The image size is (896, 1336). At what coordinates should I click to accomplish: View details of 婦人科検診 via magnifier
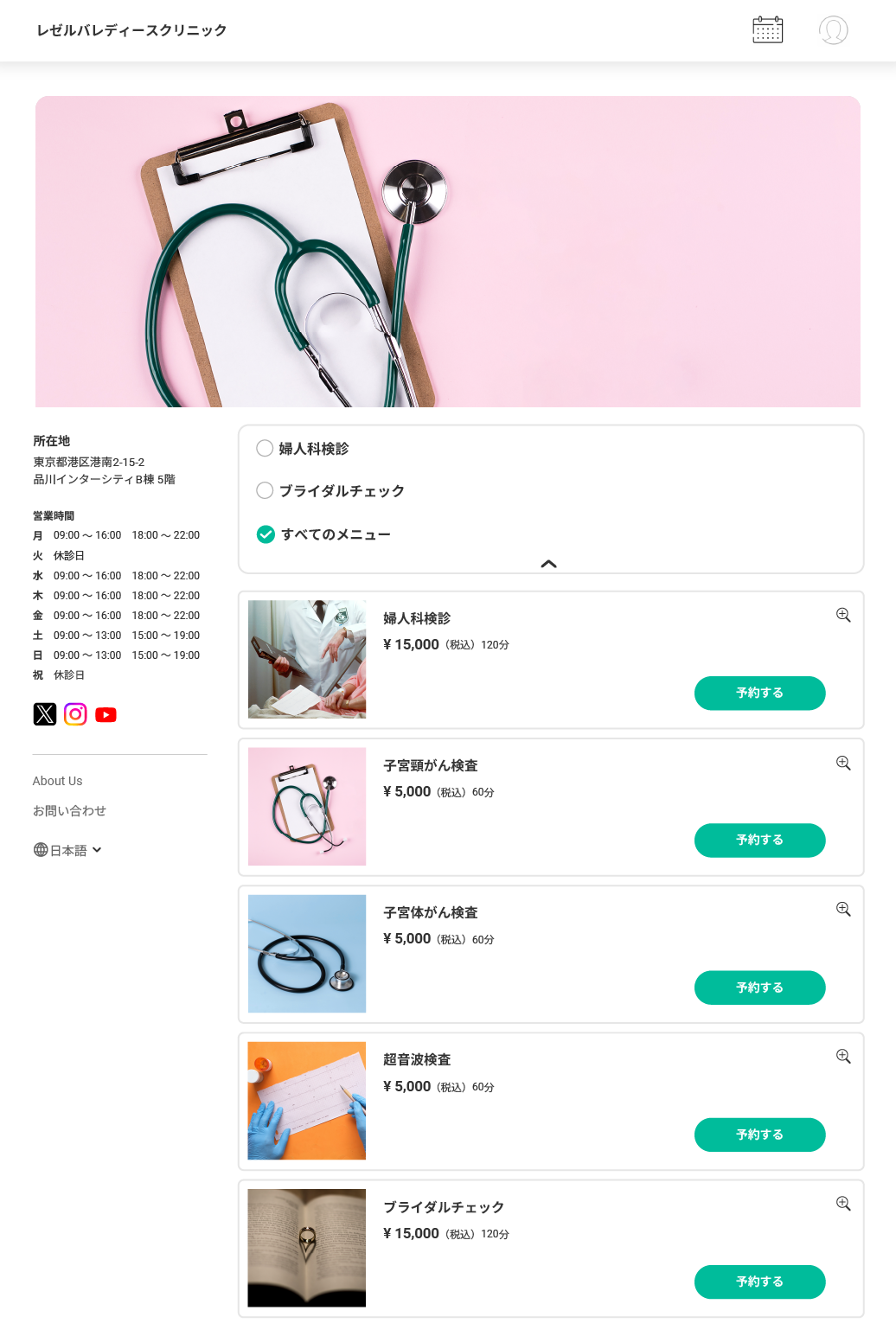coord(843,615)
